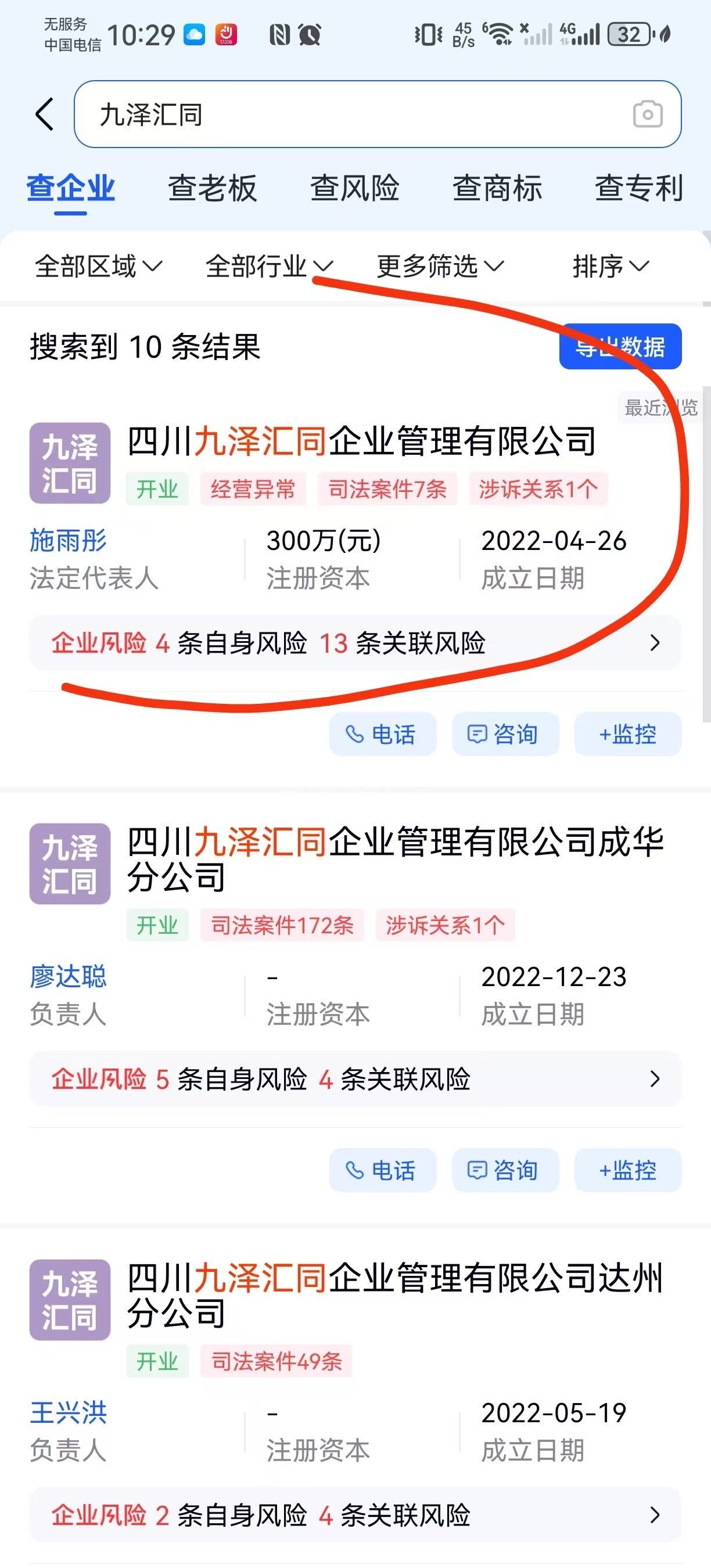The image size is (711, 1568).
Task: Tap the 导出数据 button
Action: [620, 346]
